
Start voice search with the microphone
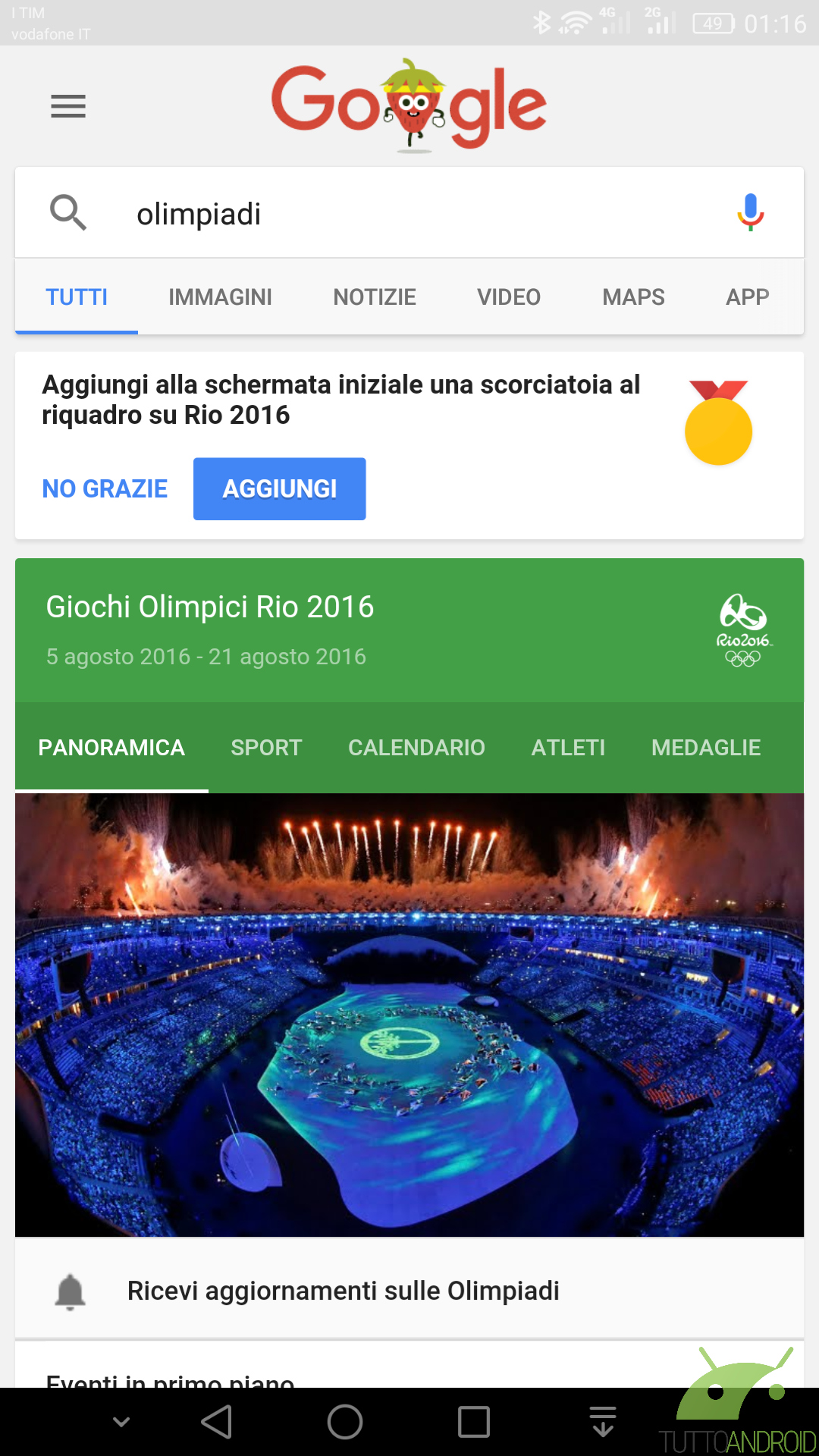point(750,212)
